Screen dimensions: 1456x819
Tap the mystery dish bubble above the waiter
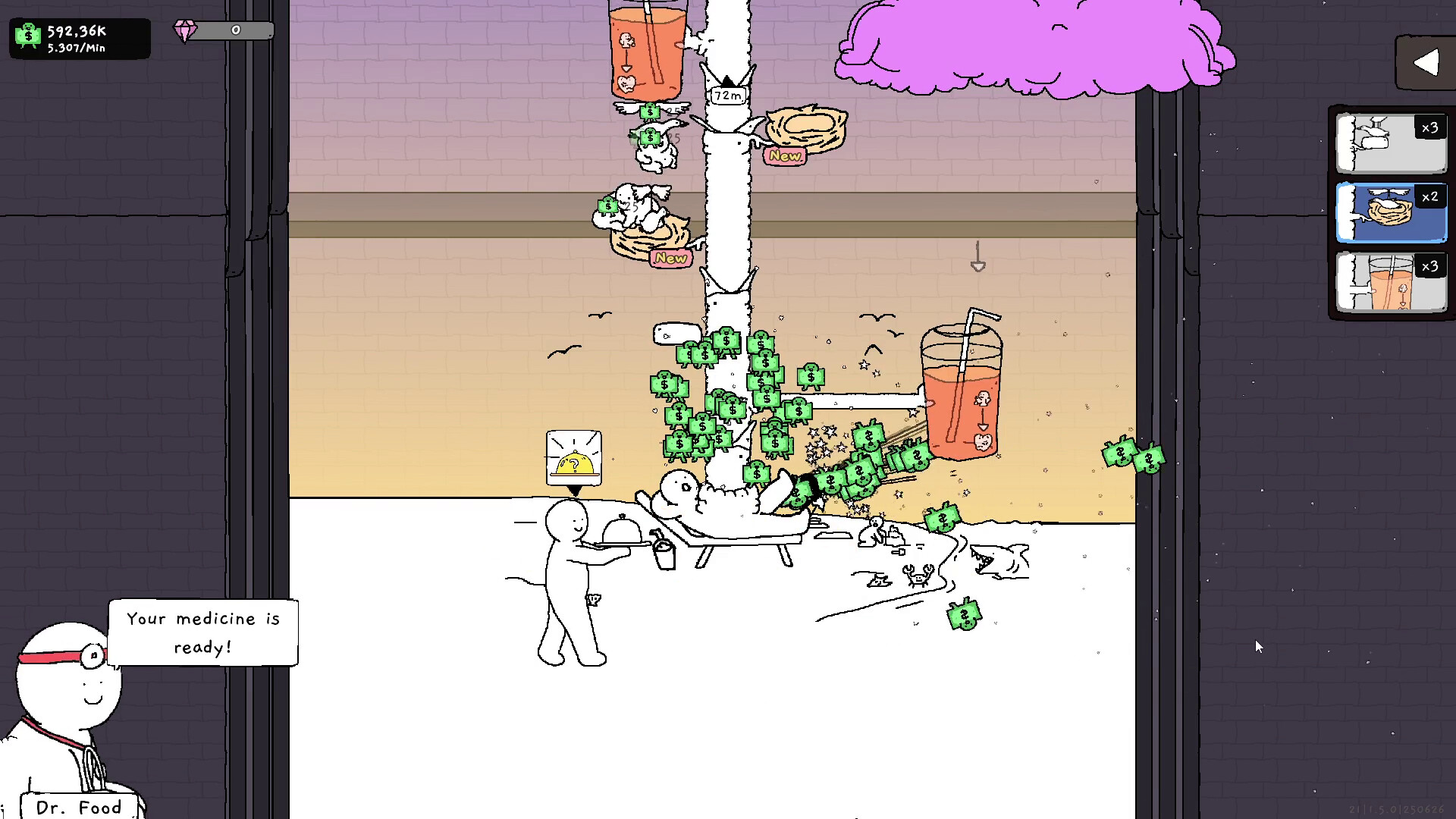pos(574,458)
